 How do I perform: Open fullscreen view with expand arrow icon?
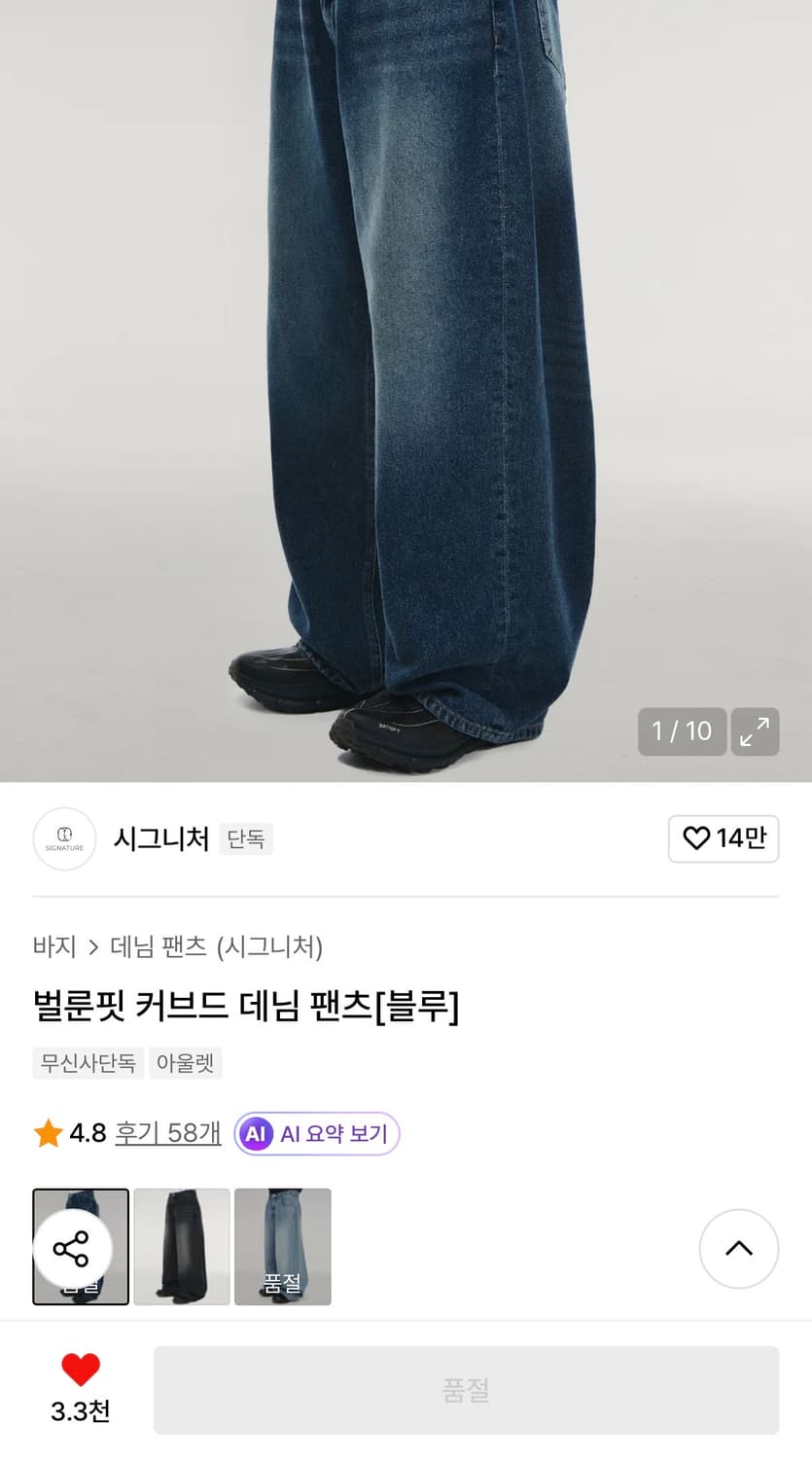(756, 731)
